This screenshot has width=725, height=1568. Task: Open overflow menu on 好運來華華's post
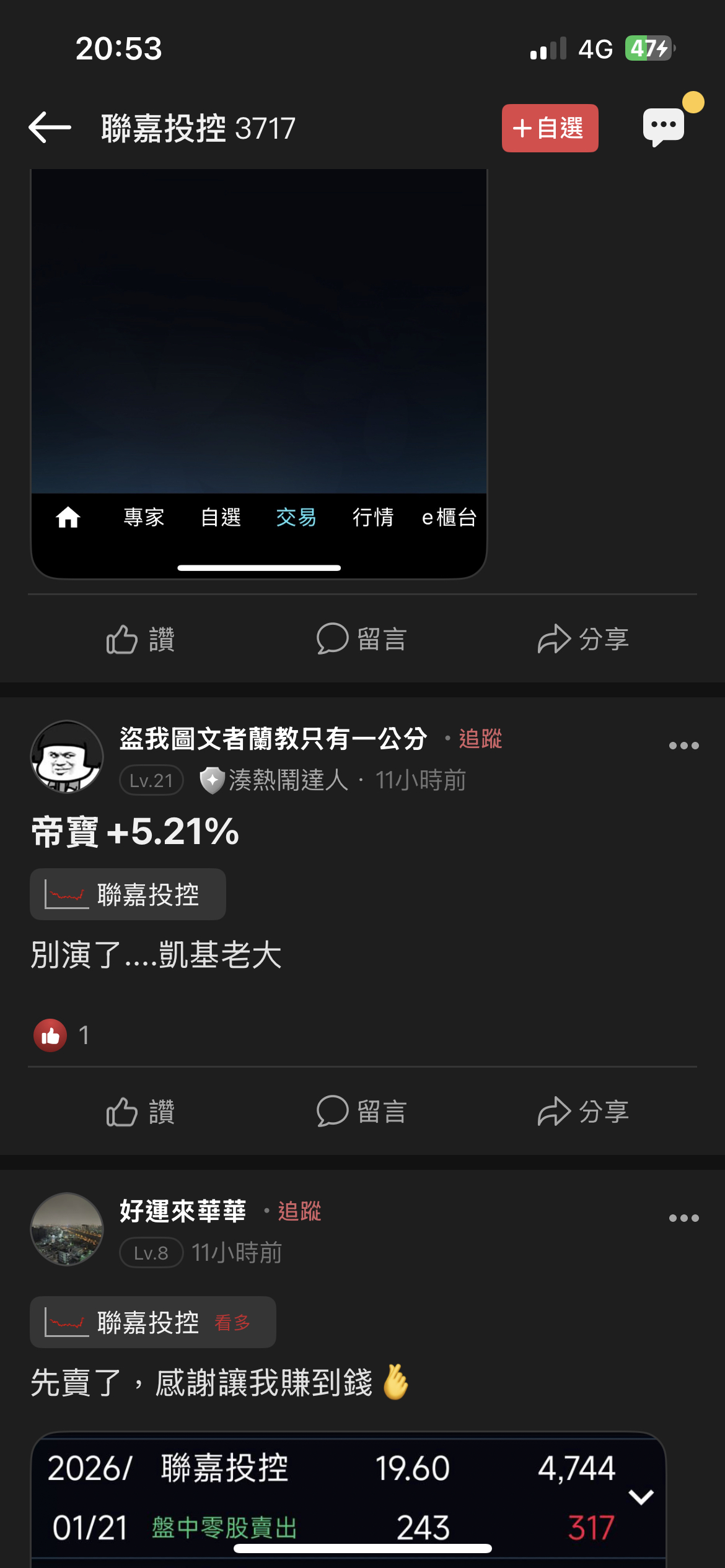pos(683,1218)
